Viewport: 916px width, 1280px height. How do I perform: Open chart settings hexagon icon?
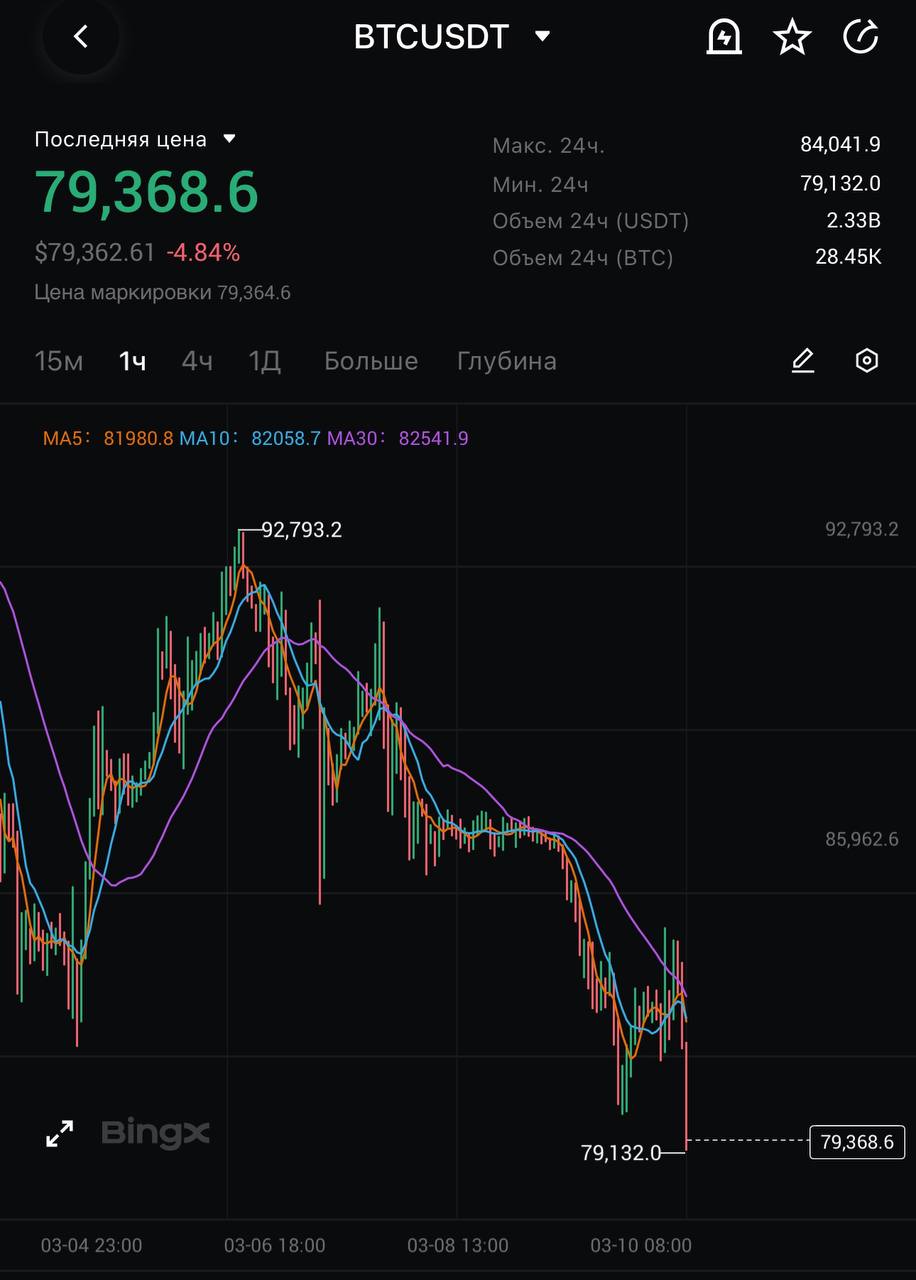(867, 361)
